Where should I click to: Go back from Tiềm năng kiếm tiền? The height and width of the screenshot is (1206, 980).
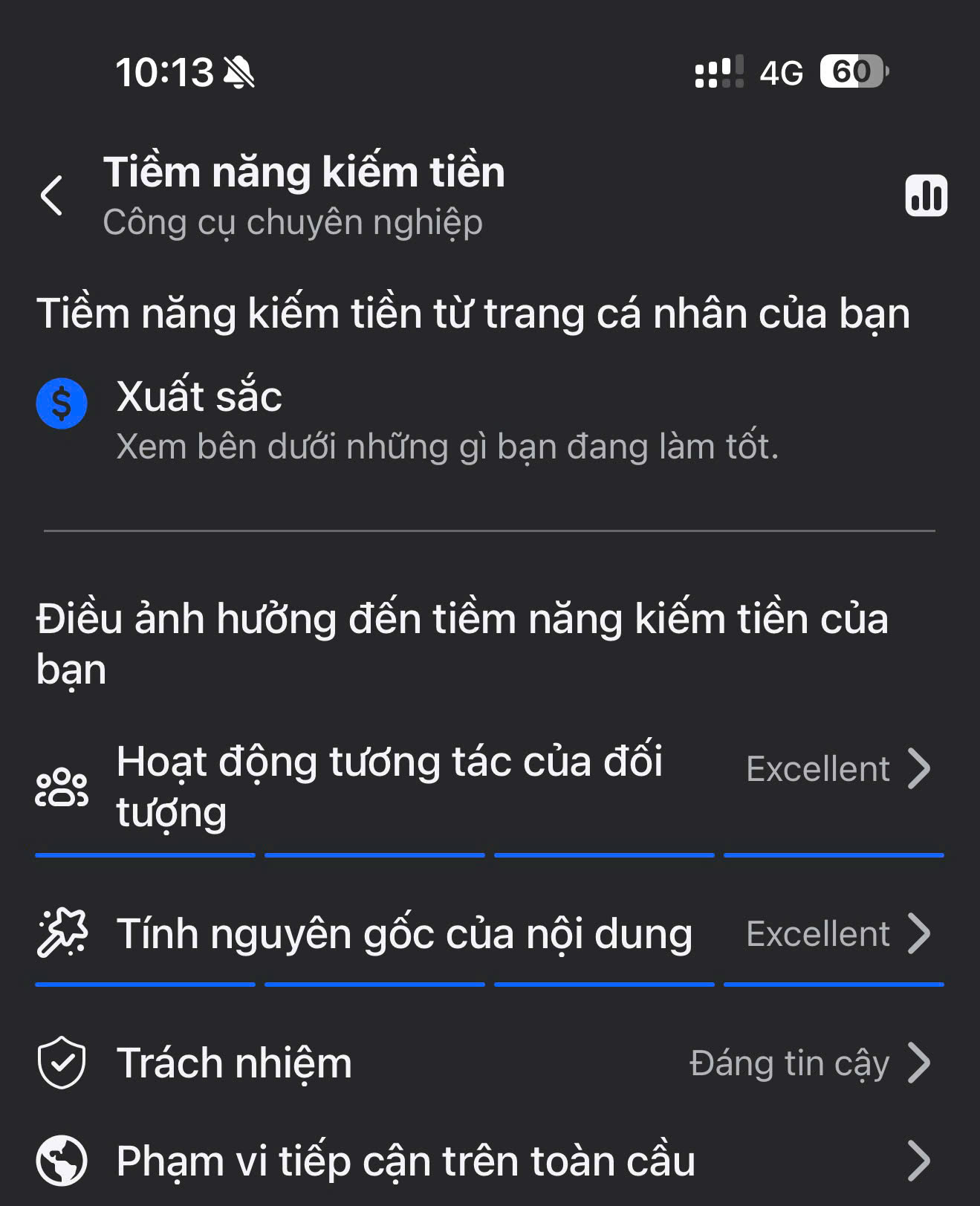(x=52, y=196)
